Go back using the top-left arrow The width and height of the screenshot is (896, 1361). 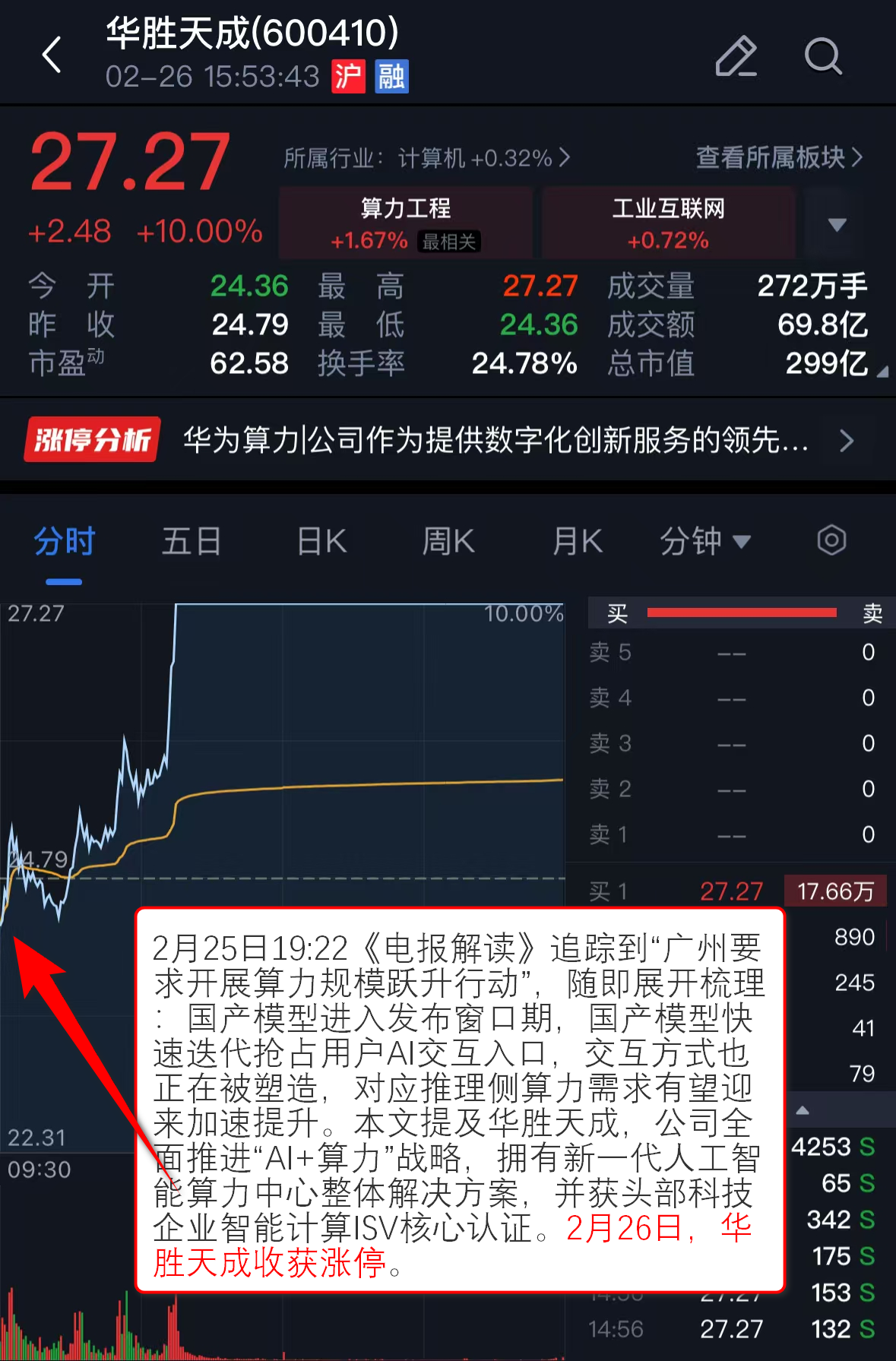[x=52, y=55]
